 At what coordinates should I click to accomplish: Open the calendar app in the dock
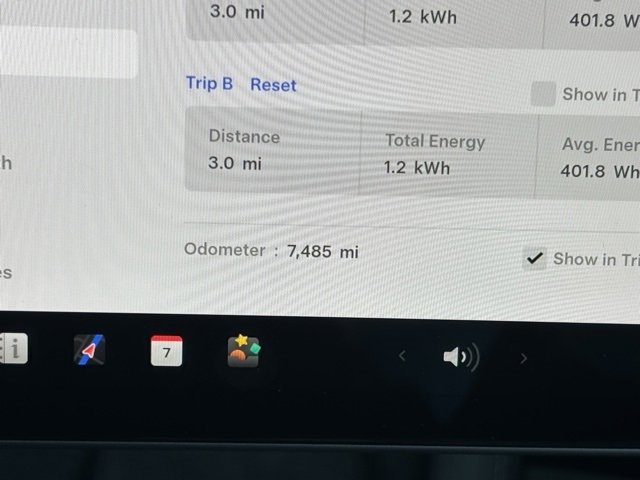click(x=167, y=351)
